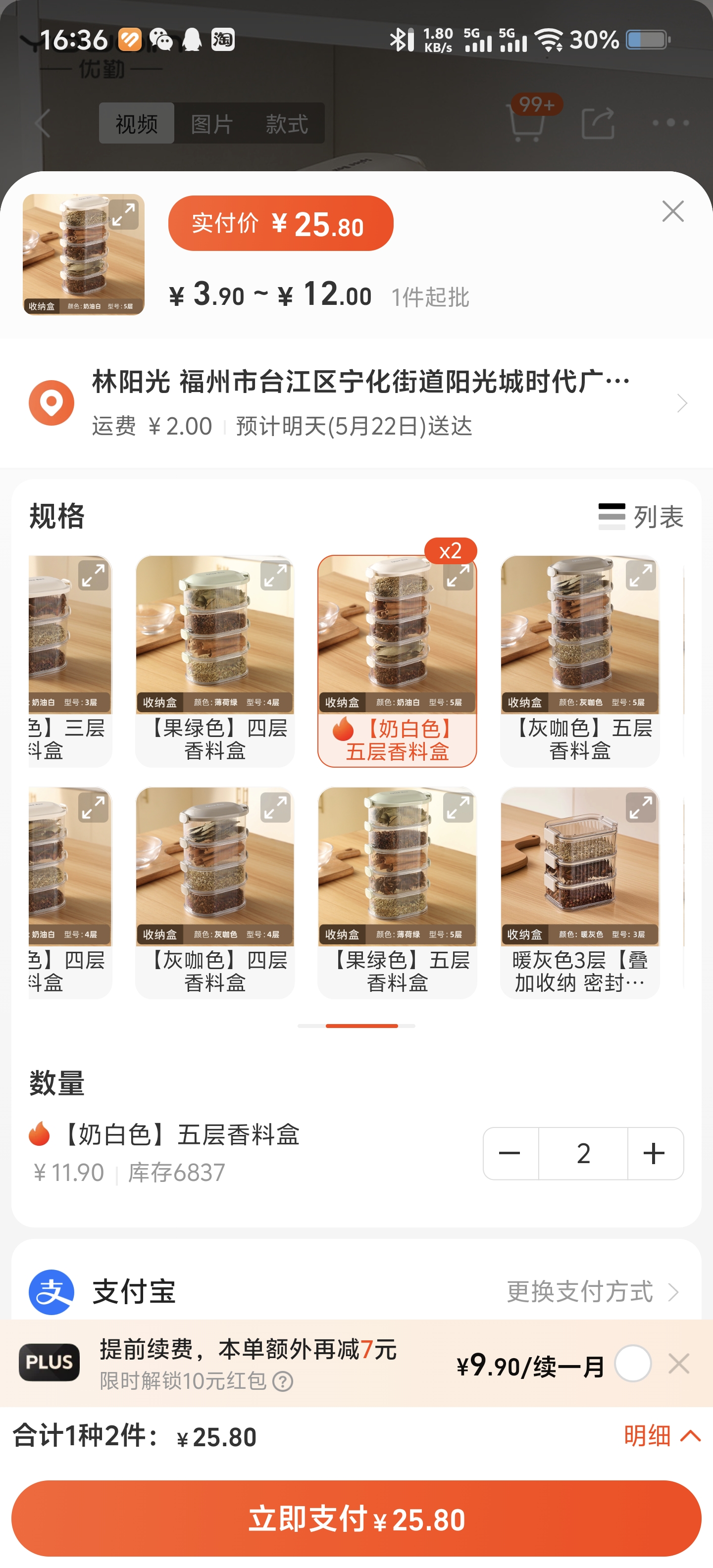
Task: Decrease quantity with the minus button
Action: point(510,1153)
